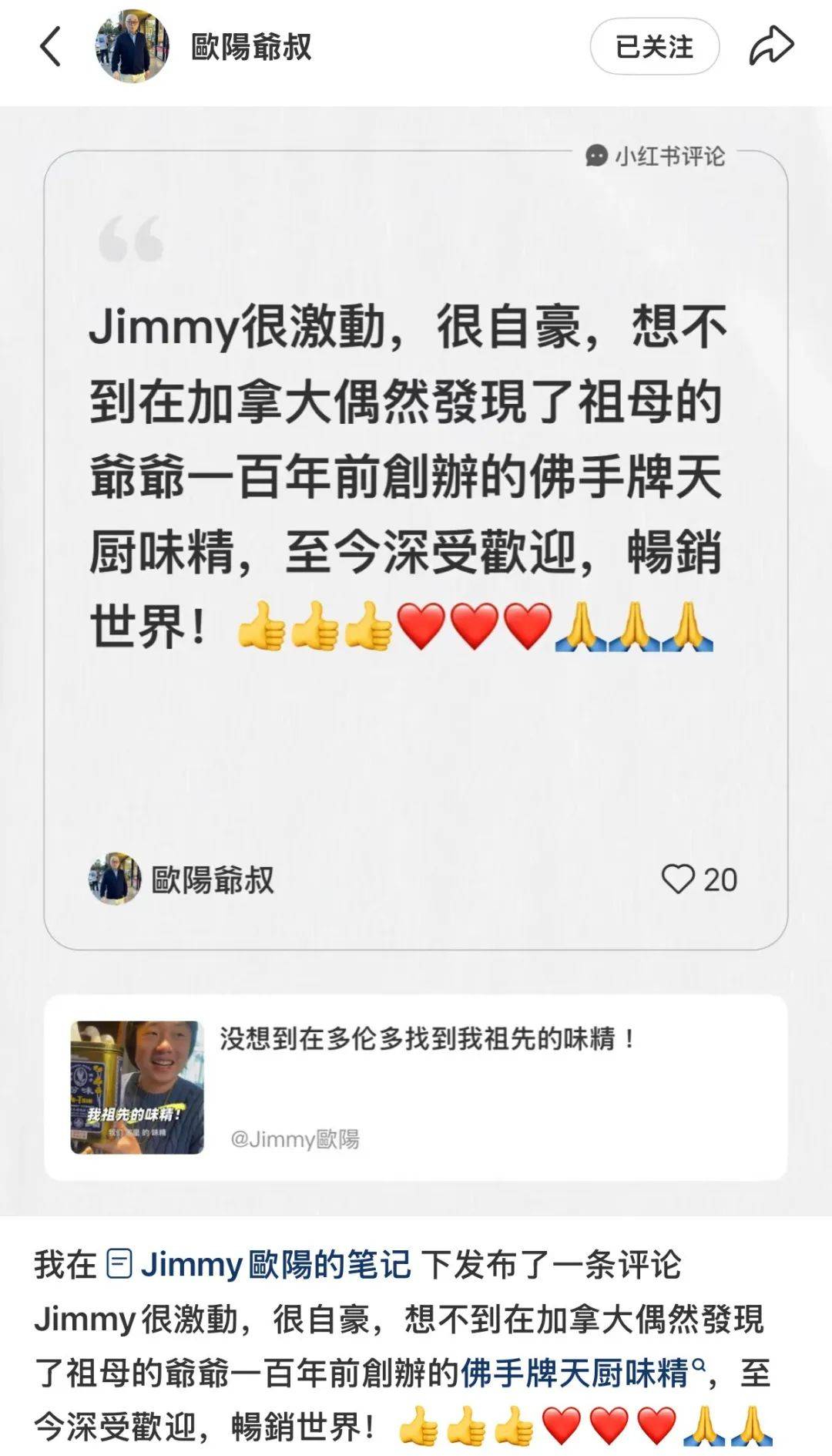Tap the 已关注 follow button
This screenshot has height=1456, width=832.
(x=654, y=47)
